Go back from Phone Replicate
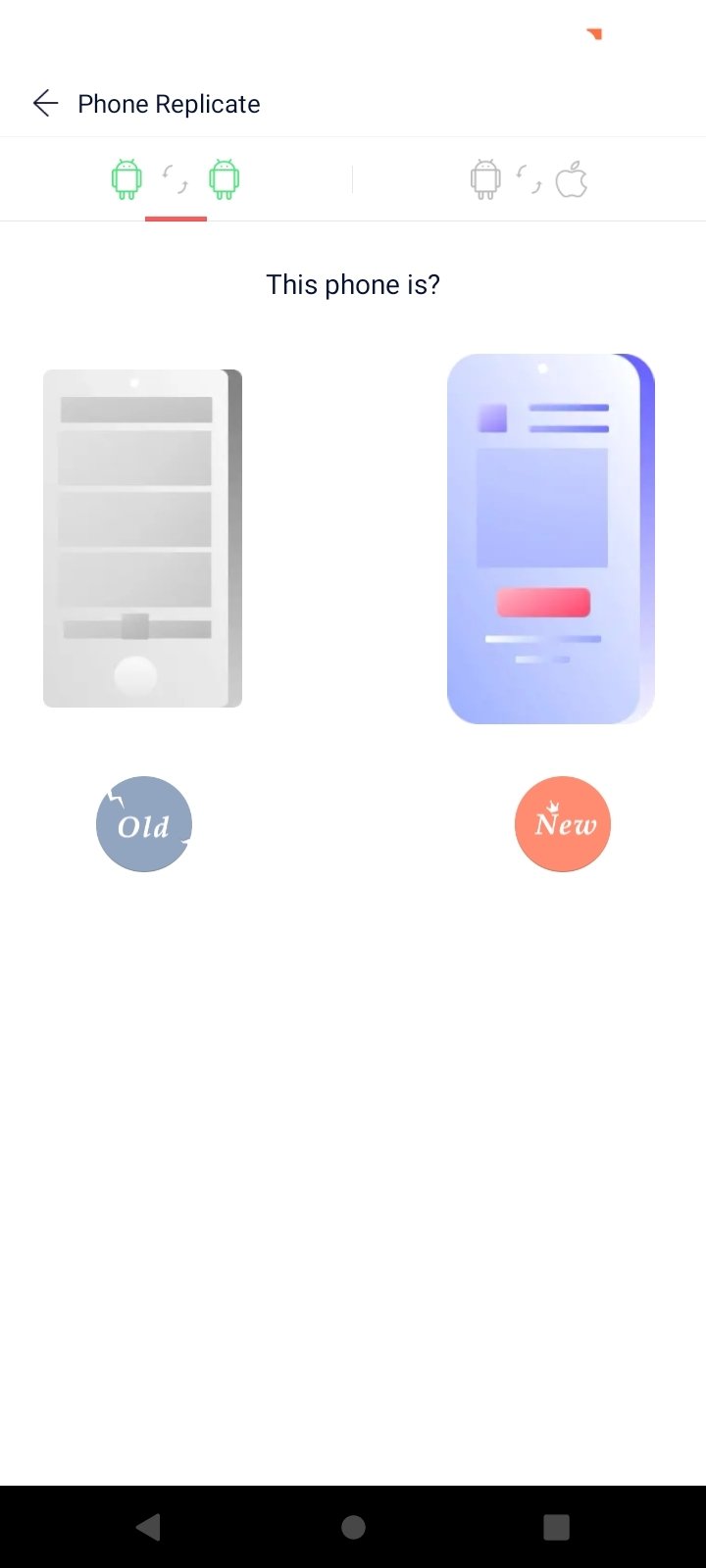Viewport: 706px width, 1568px height. (45, 103)
